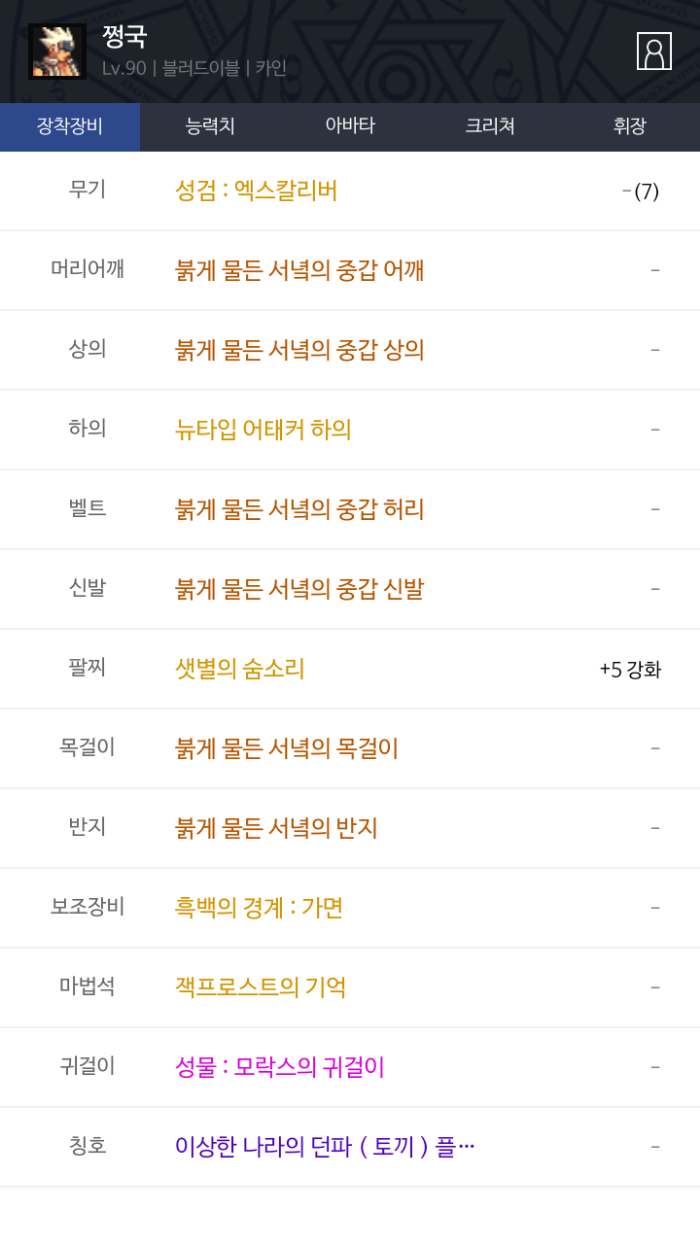
Task: View 붉게 물든 서녘의 중갑 어깨 details
Action: coord(299,270)
